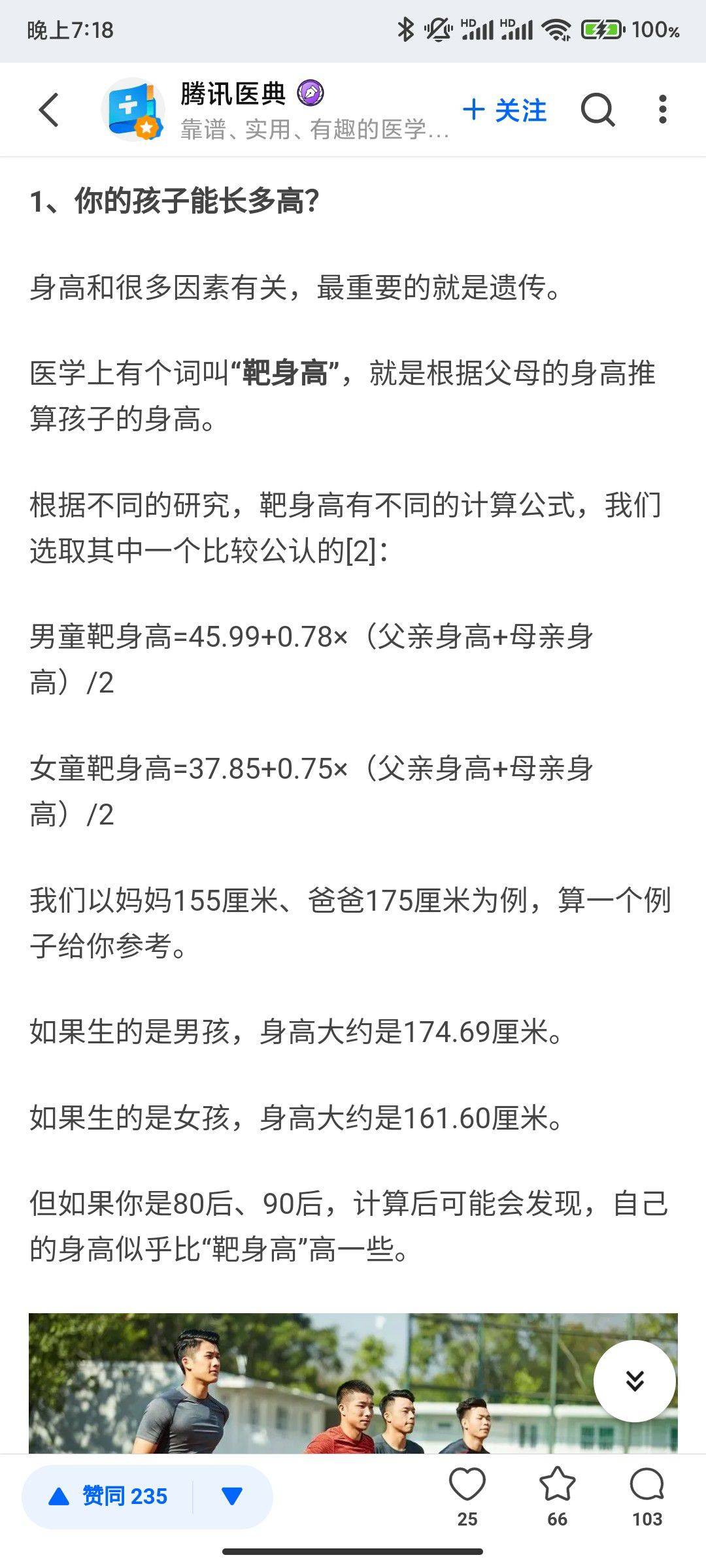Tap floating double-chevron next answer button

(x=634, y=1380)
